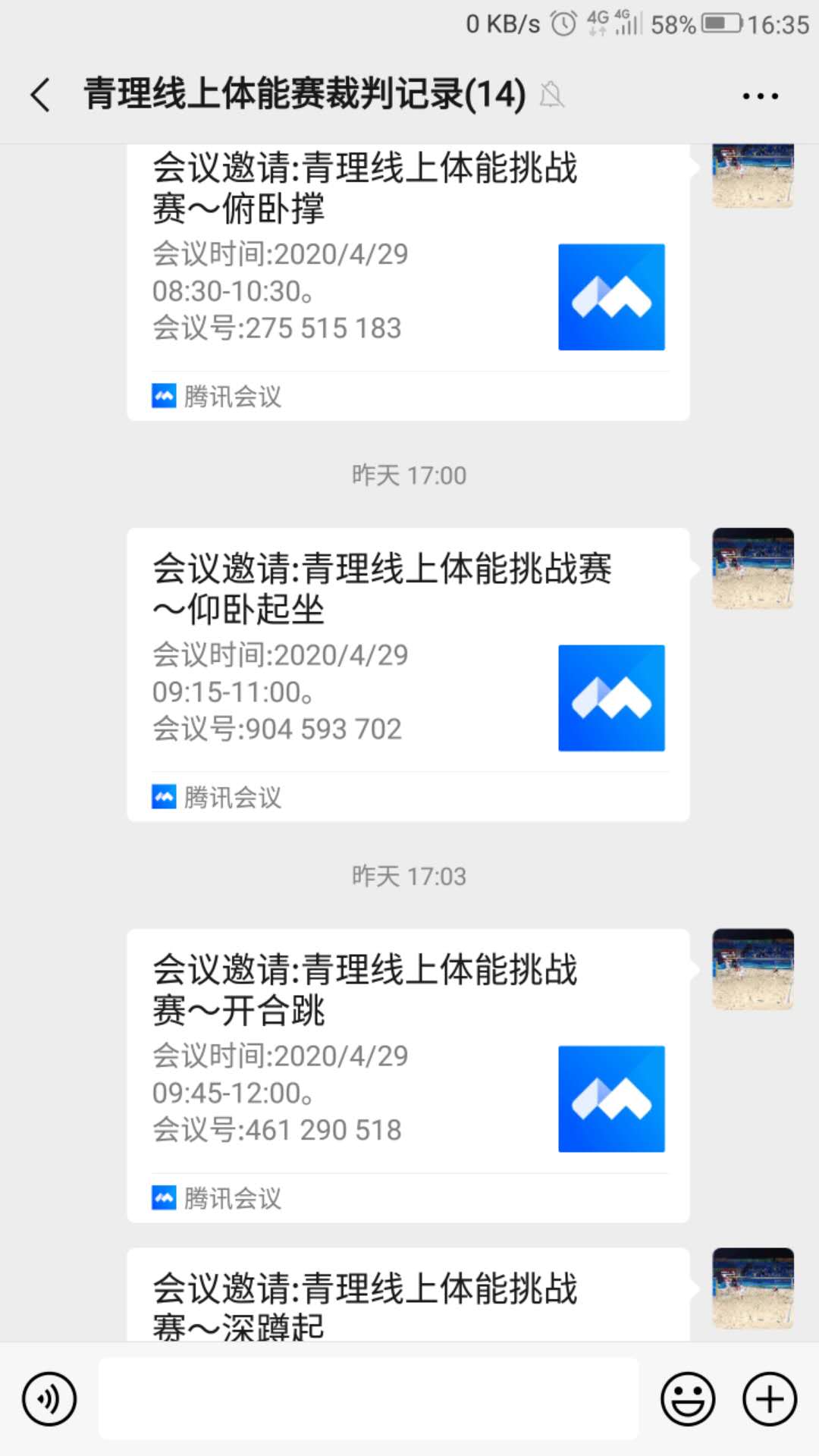Tap the sender avatar beside 仰卧起坐 invitation
The image size is (819, 1456).
753,569
